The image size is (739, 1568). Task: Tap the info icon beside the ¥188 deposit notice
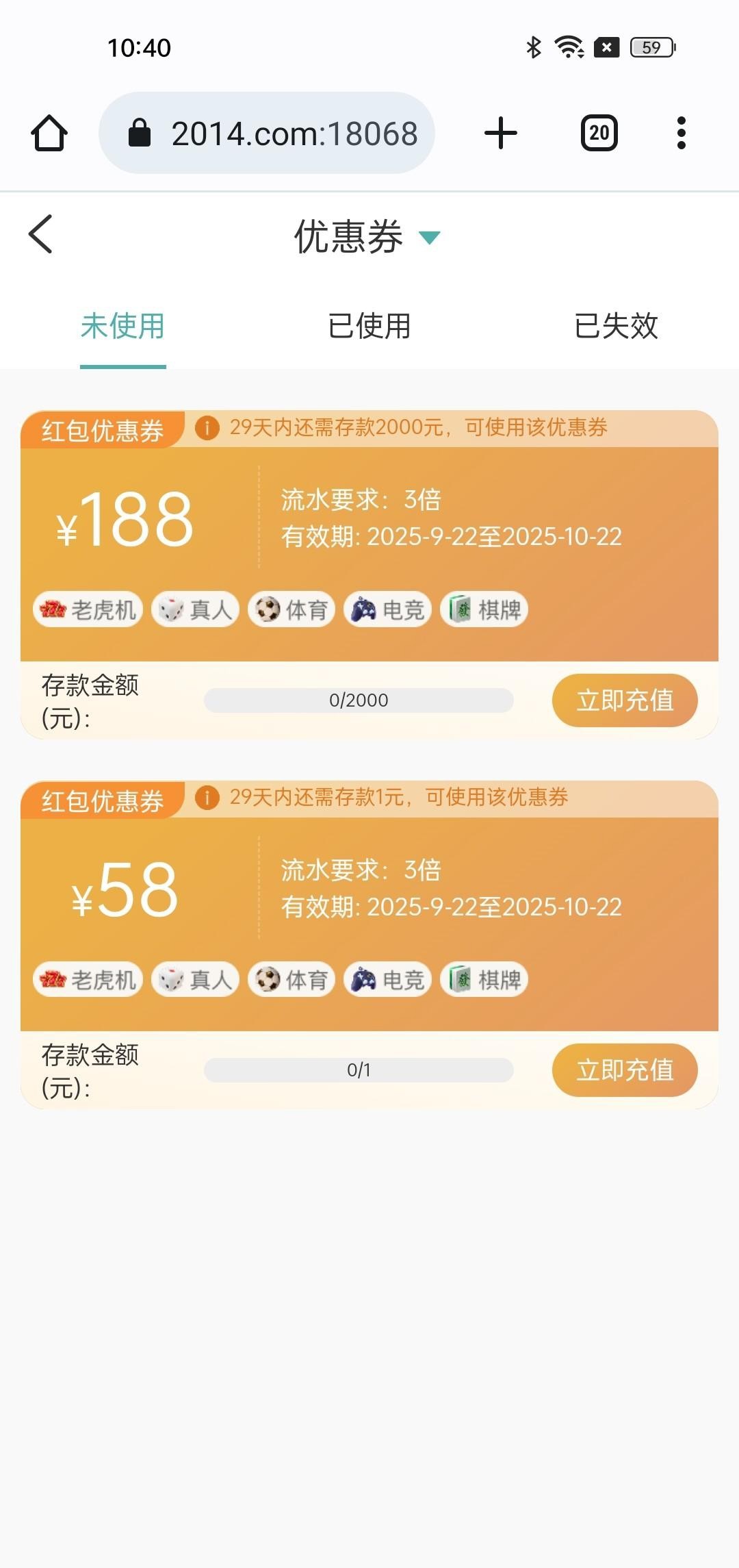pyautogui.click(x=207, y=428)
